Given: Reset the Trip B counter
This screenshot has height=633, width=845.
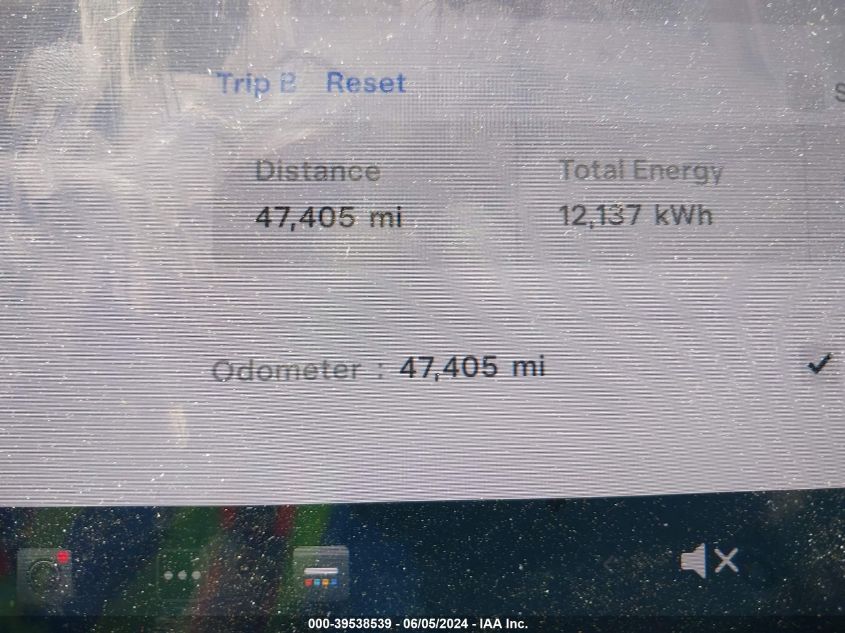Looking at the screenshot, I should click(x=365, y=83).
